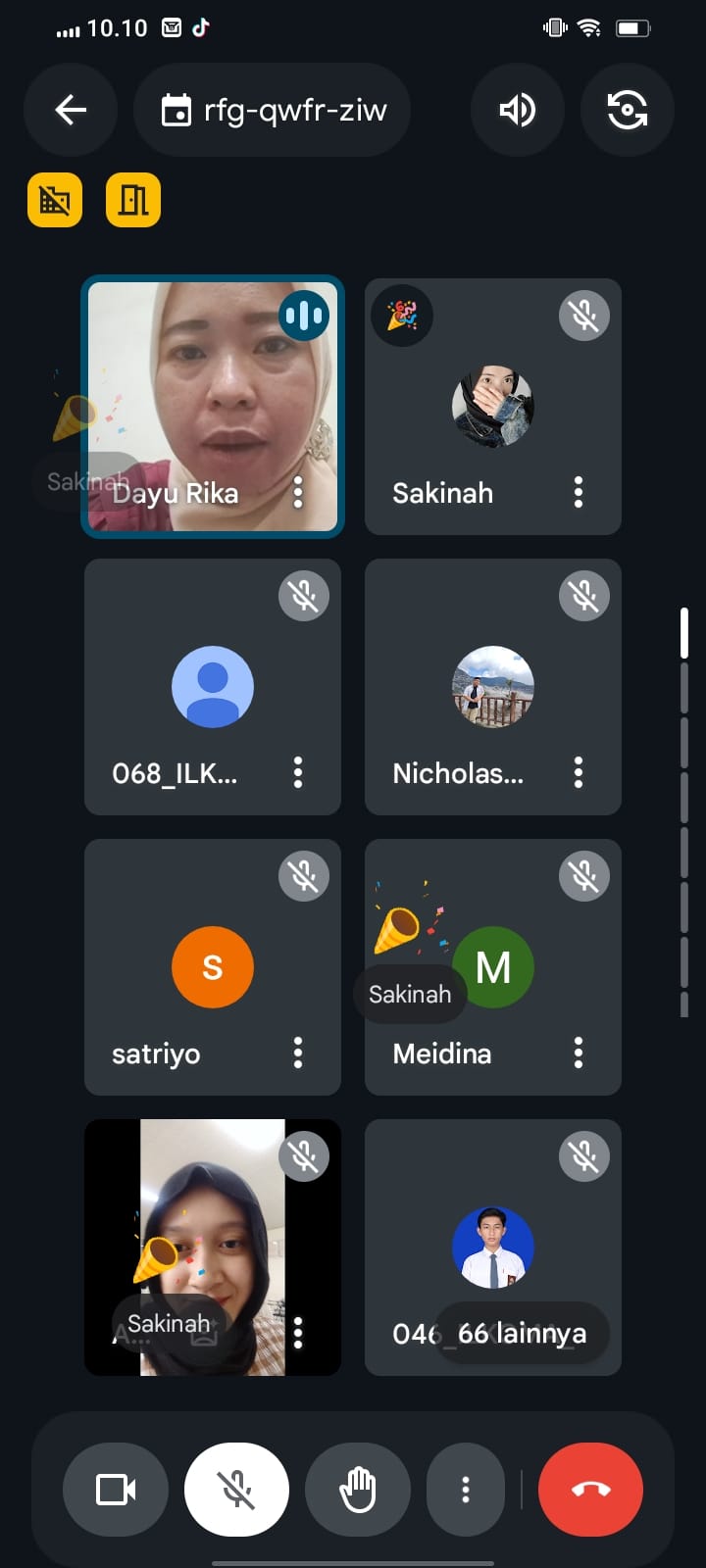Leave the call with the red button
The width and height of the screenshot is (706, 1568).
click(590, 1490)
